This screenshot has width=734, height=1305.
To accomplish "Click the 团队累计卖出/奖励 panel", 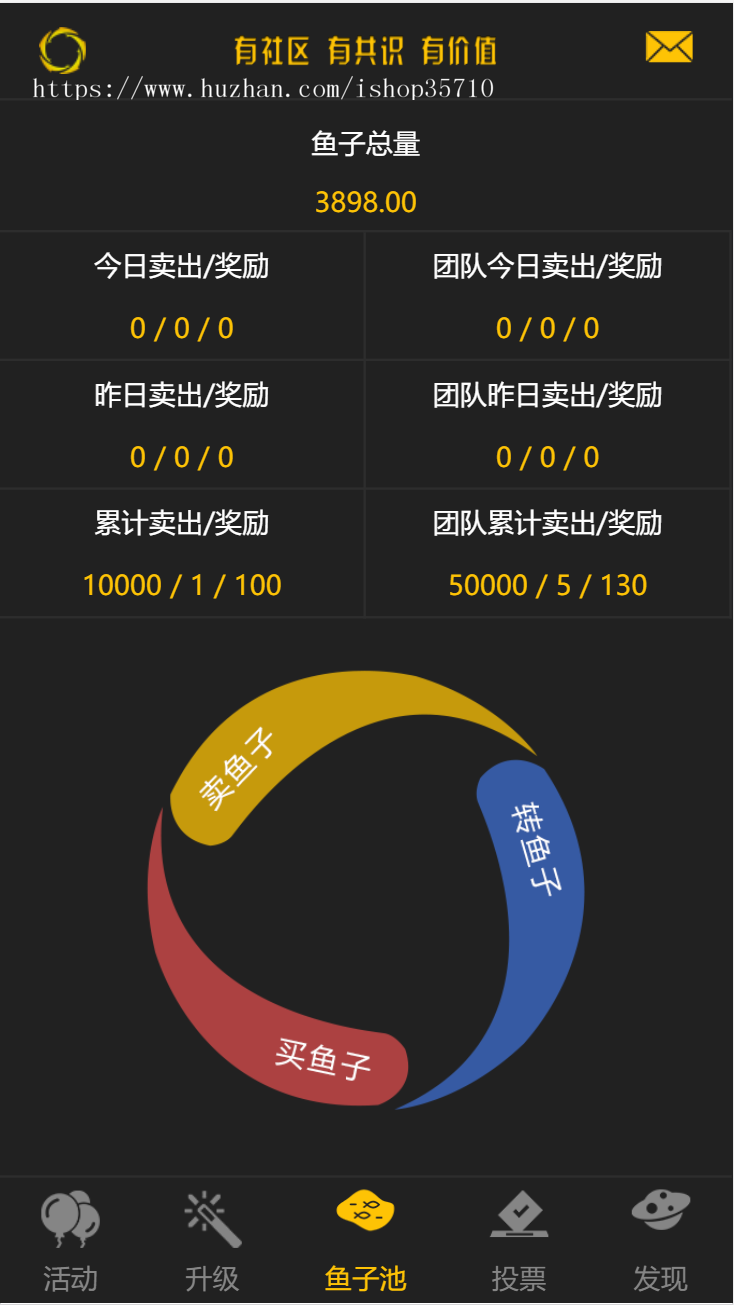I will coord(548,553).
